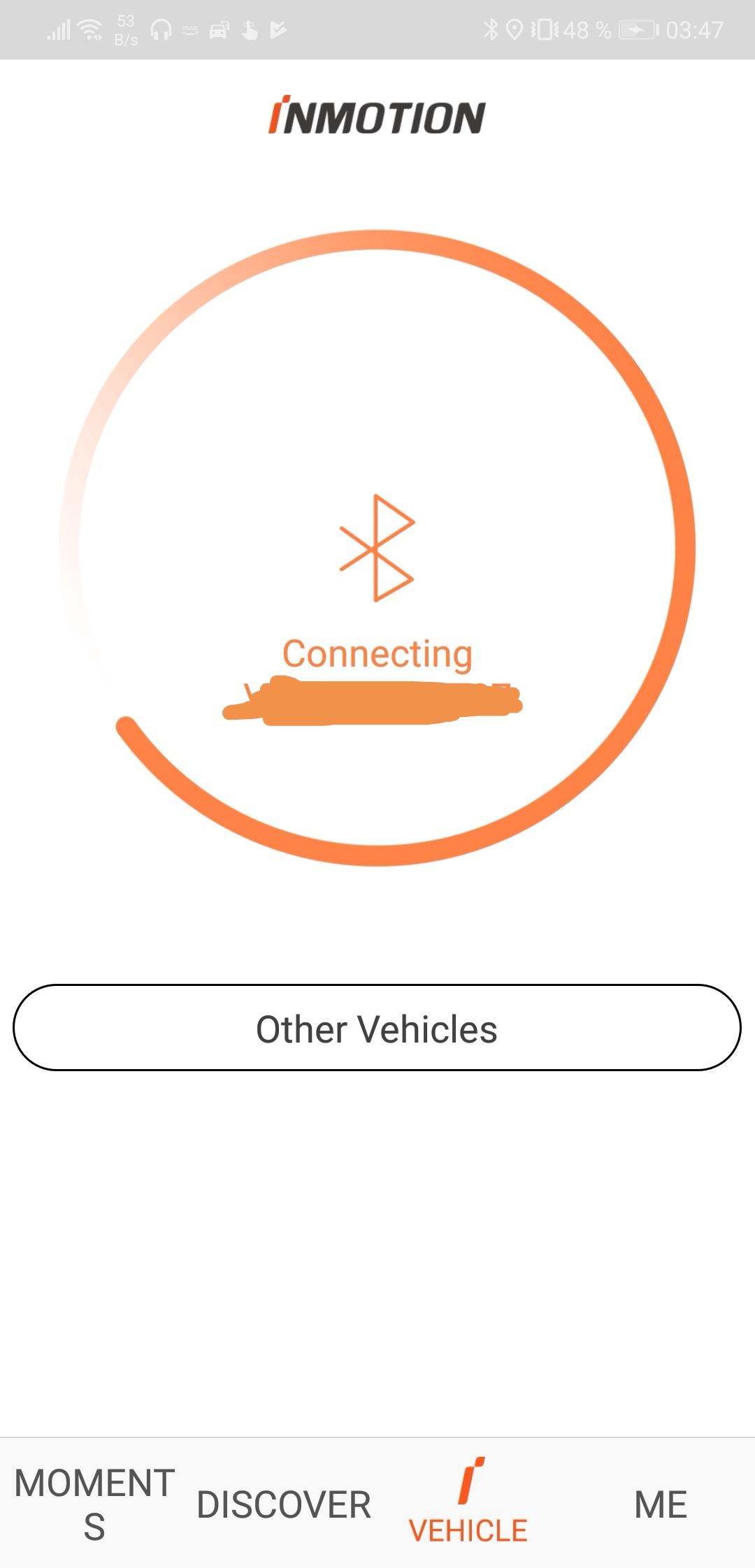Select the Vehicle tab
This screenshot has height=1568, width=755.
tap(468, 1502)
